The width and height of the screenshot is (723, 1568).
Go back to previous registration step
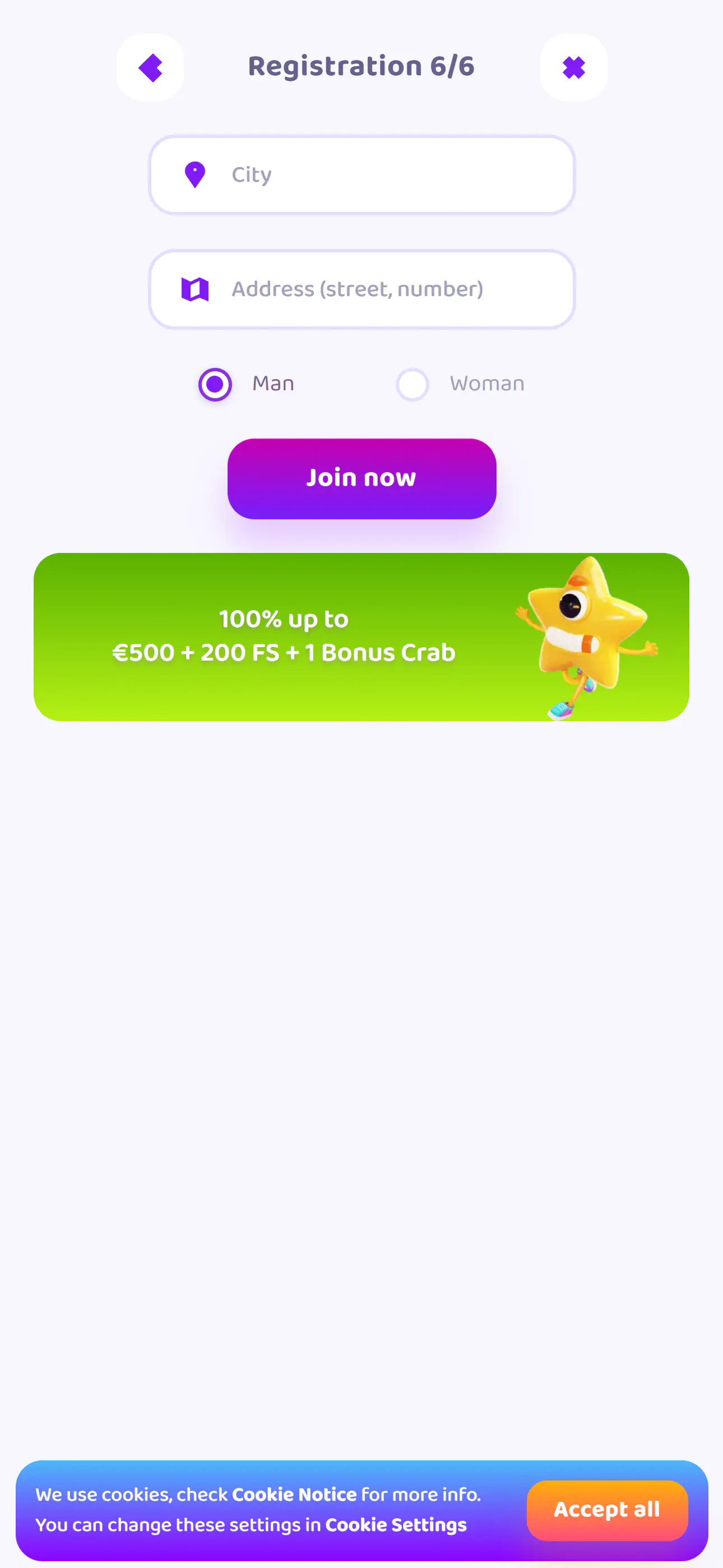coord(150,67)
